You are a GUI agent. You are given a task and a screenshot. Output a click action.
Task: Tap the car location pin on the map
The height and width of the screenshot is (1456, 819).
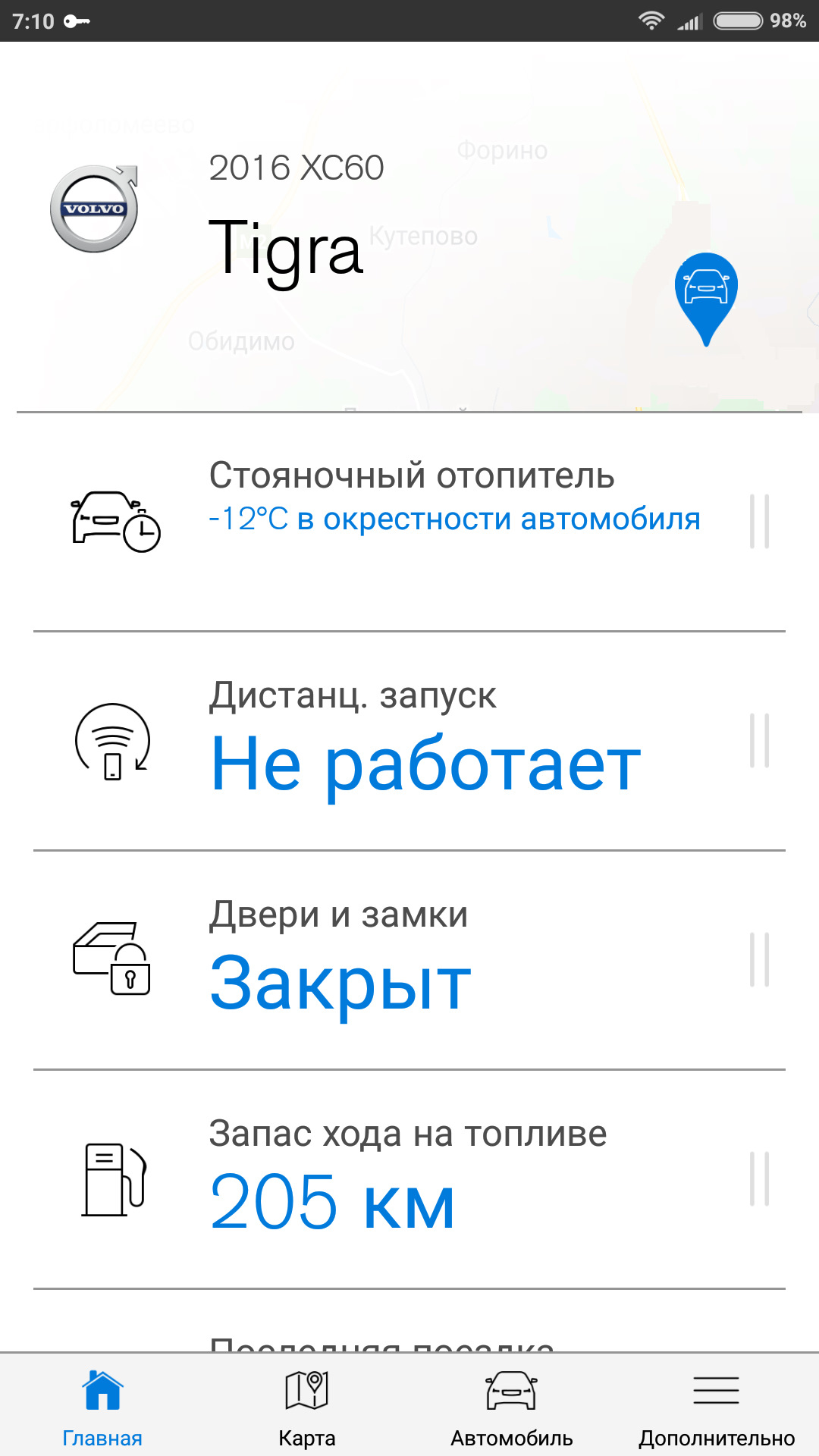point(706,292)
